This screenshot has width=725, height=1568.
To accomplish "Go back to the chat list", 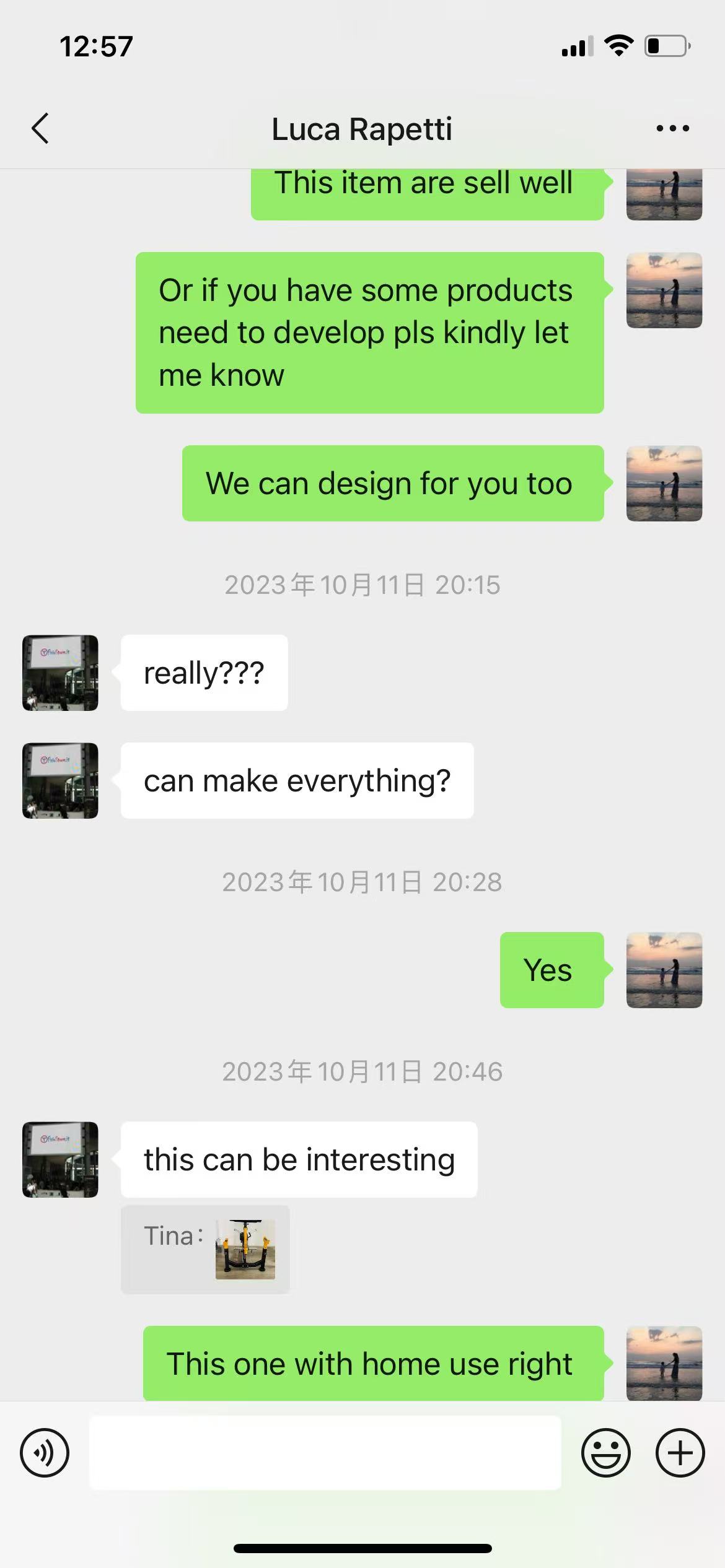I will pos(40,128).
